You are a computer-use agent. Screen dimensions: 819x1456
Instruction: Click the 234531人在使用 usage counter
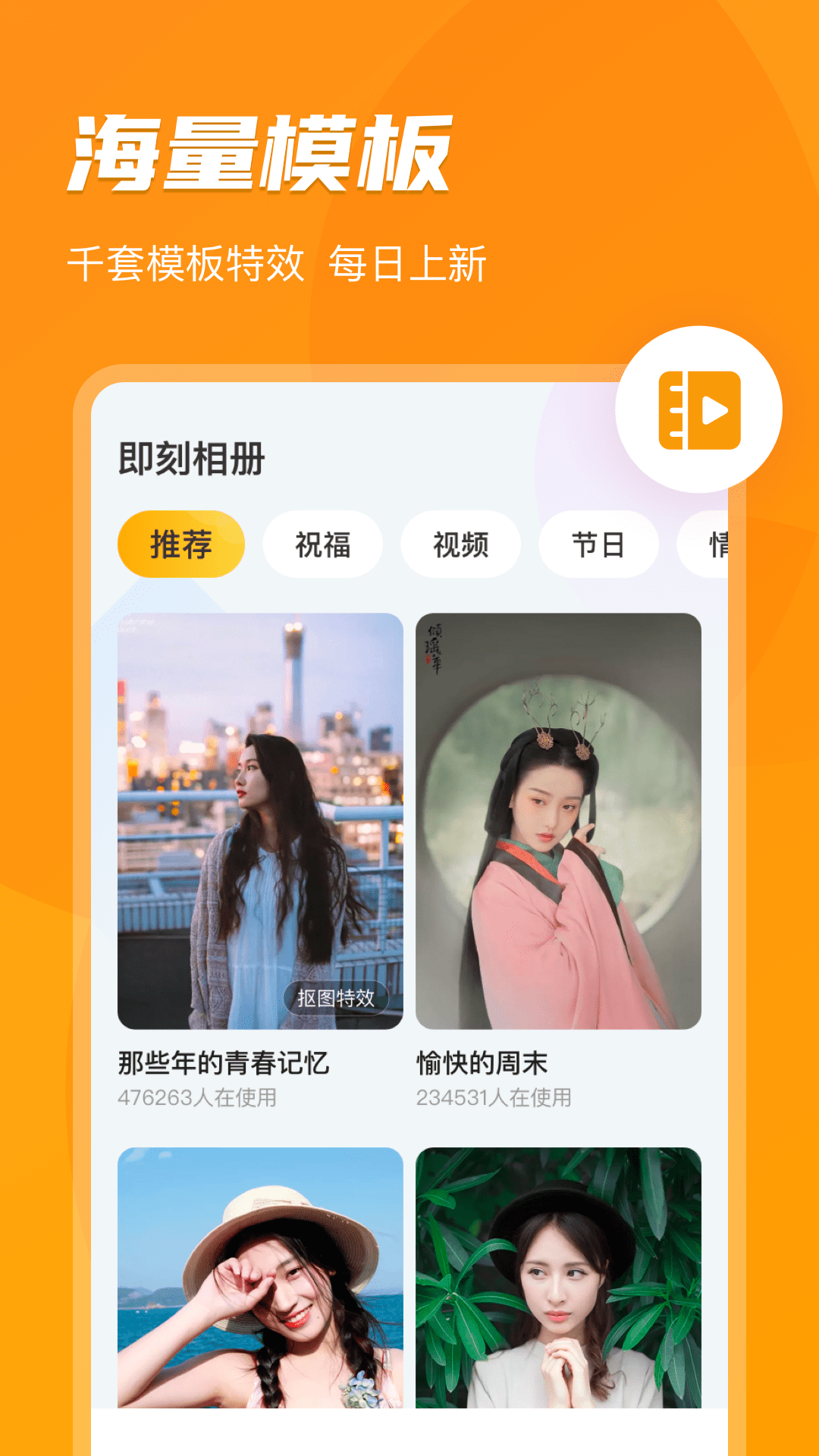pyautogui.click(x=496, y=1095)
